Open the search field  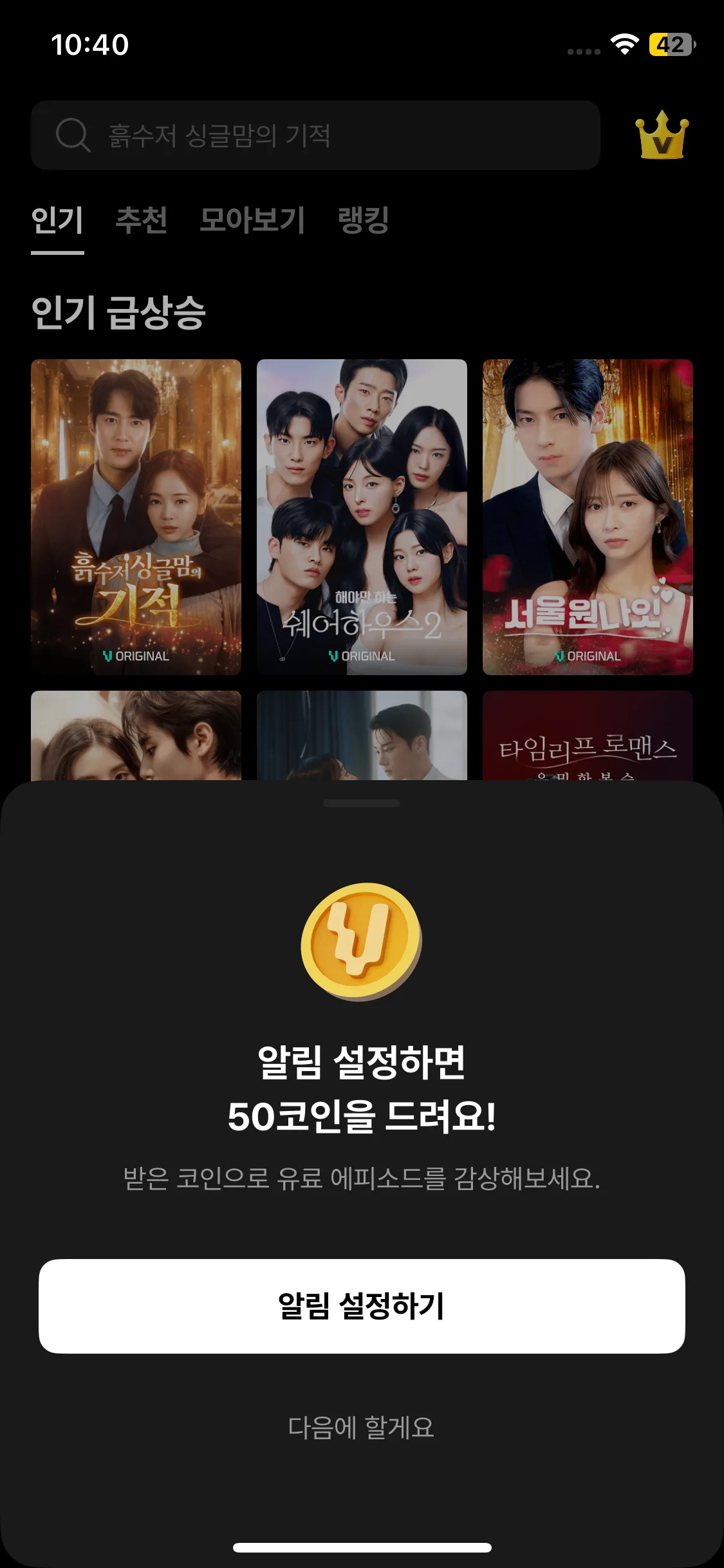click(x=315, y=135)
